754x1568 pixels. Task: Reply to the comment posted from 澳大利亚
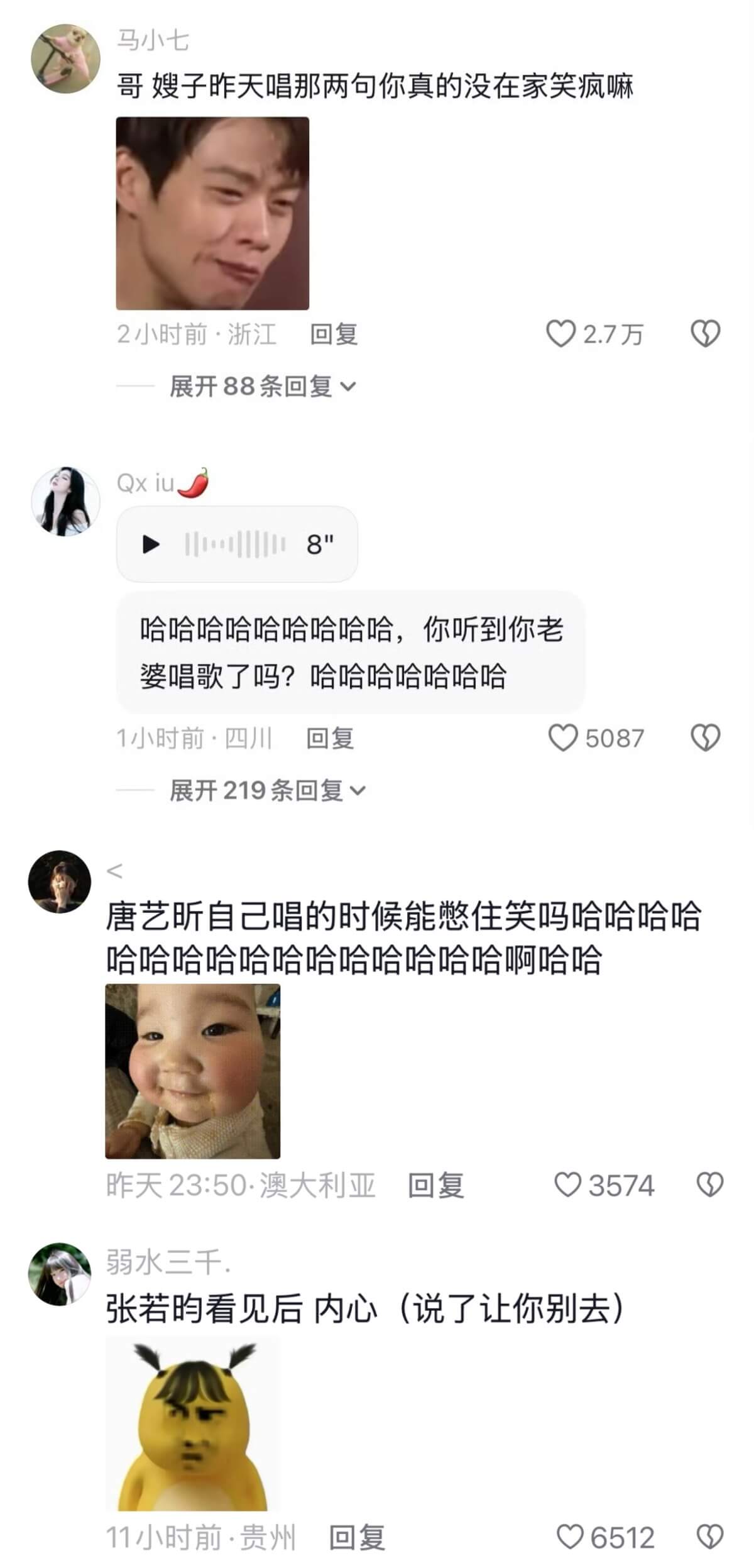[x=435, y=1185]
